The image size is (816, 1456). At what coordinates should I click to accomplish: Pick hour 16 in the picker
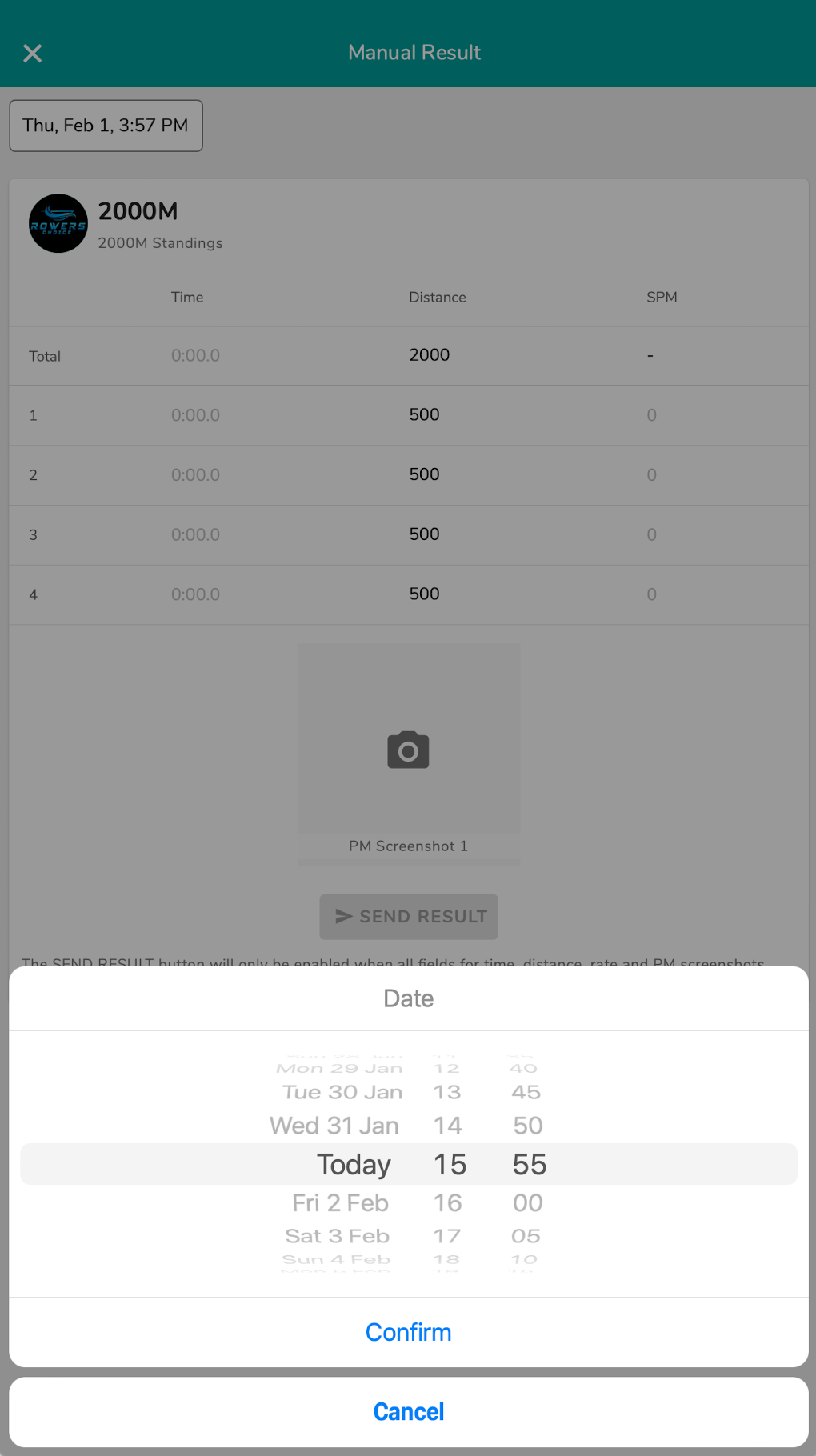pyautogui.click(x=448, y=1203)
